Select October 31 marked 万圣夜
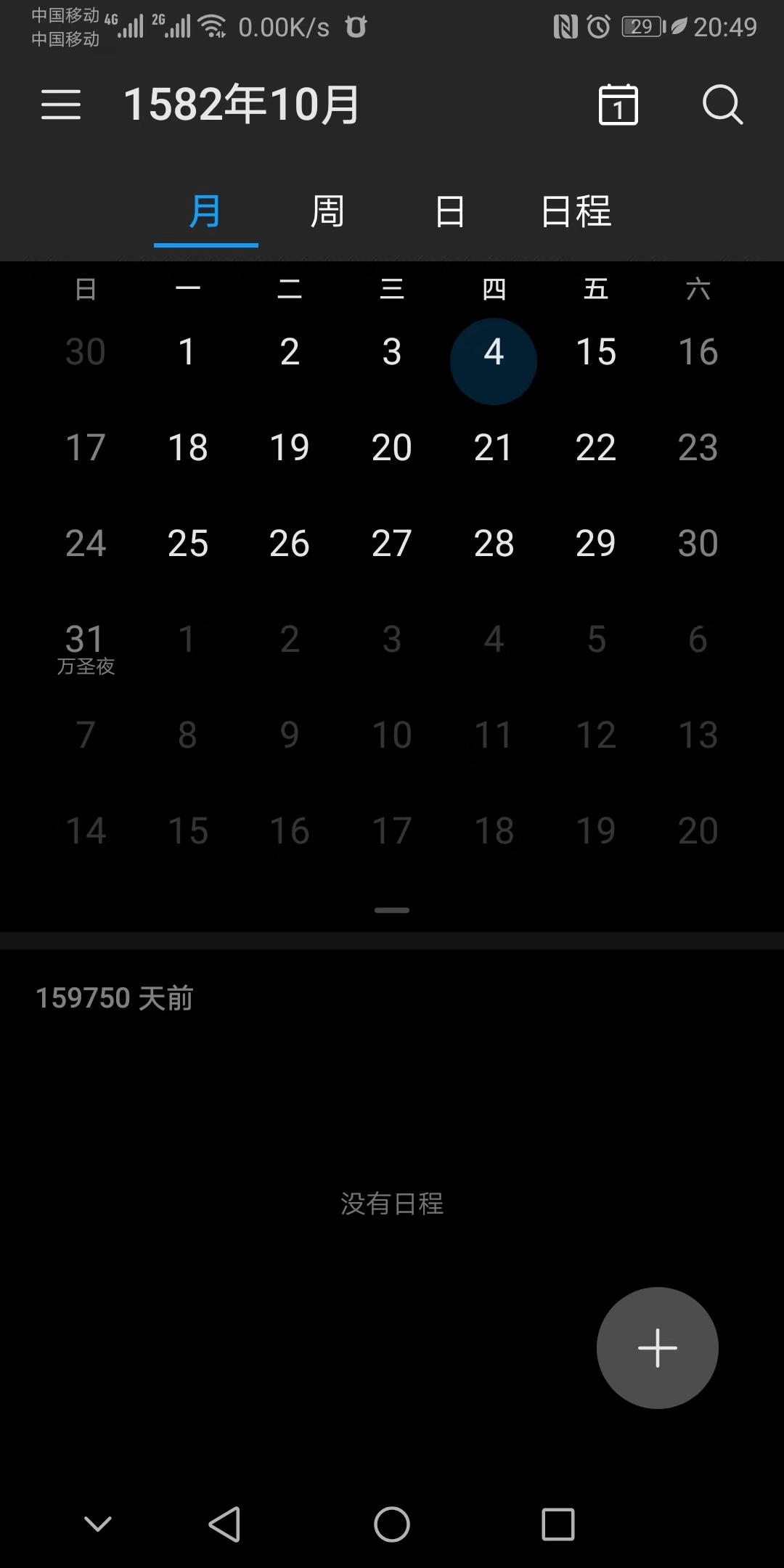Screen dimensions: 784x1568 (x=86, y=646)
